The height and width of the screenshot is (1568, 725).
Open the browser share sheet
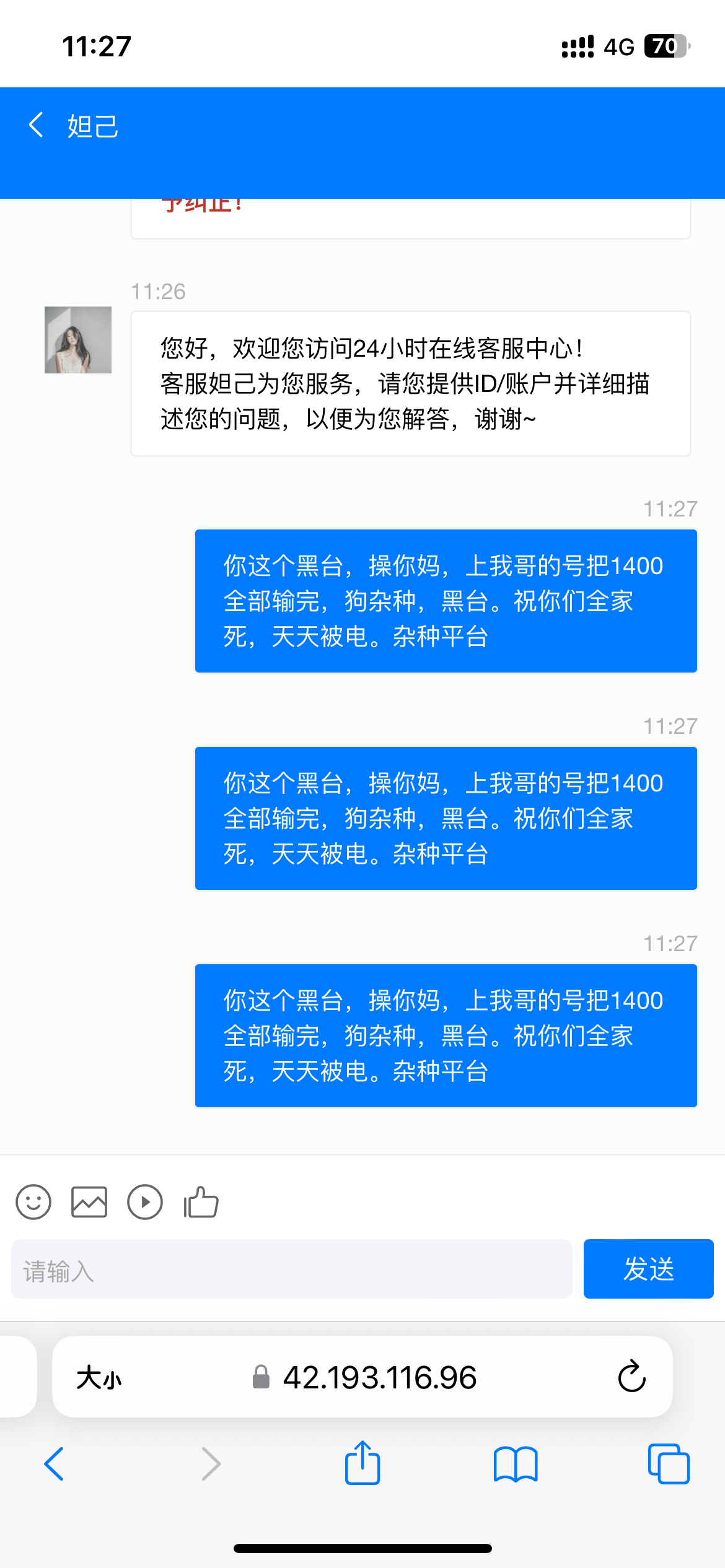[x=362, y=1463]
